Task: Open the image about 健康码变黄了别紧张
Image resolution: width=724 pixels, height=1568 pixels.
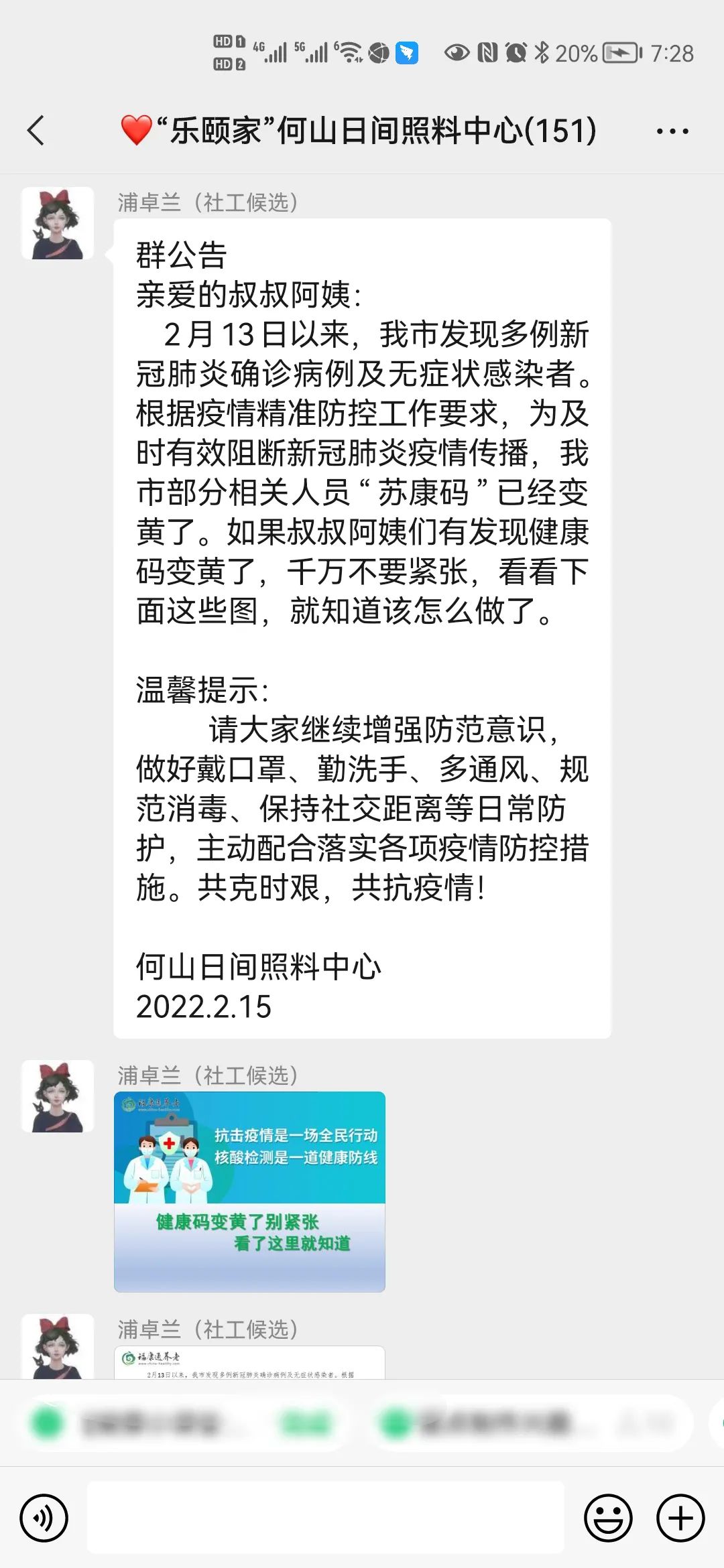Action: (249, 1191)
